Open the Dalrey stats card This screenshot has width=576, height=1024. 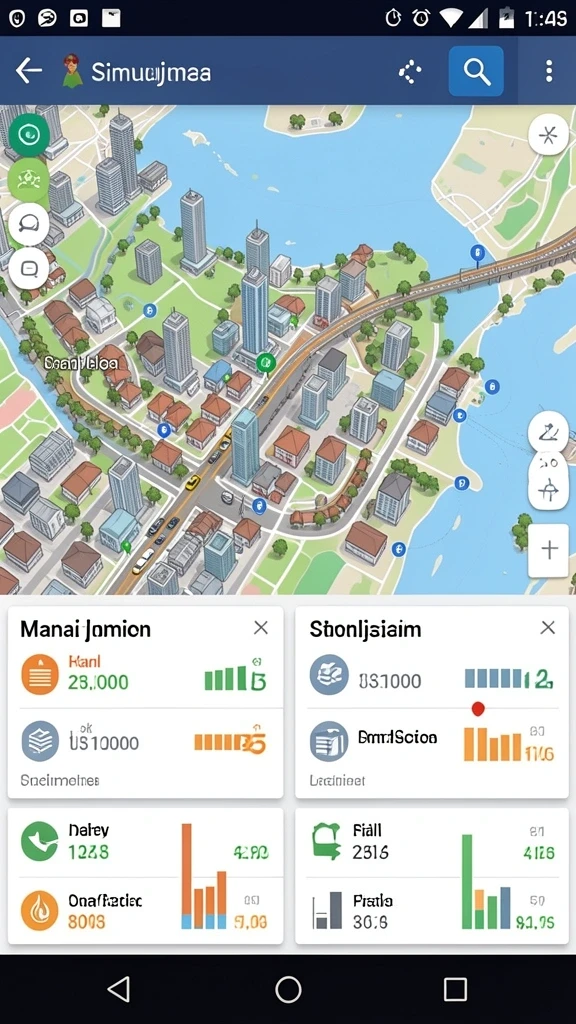point(145,875)
